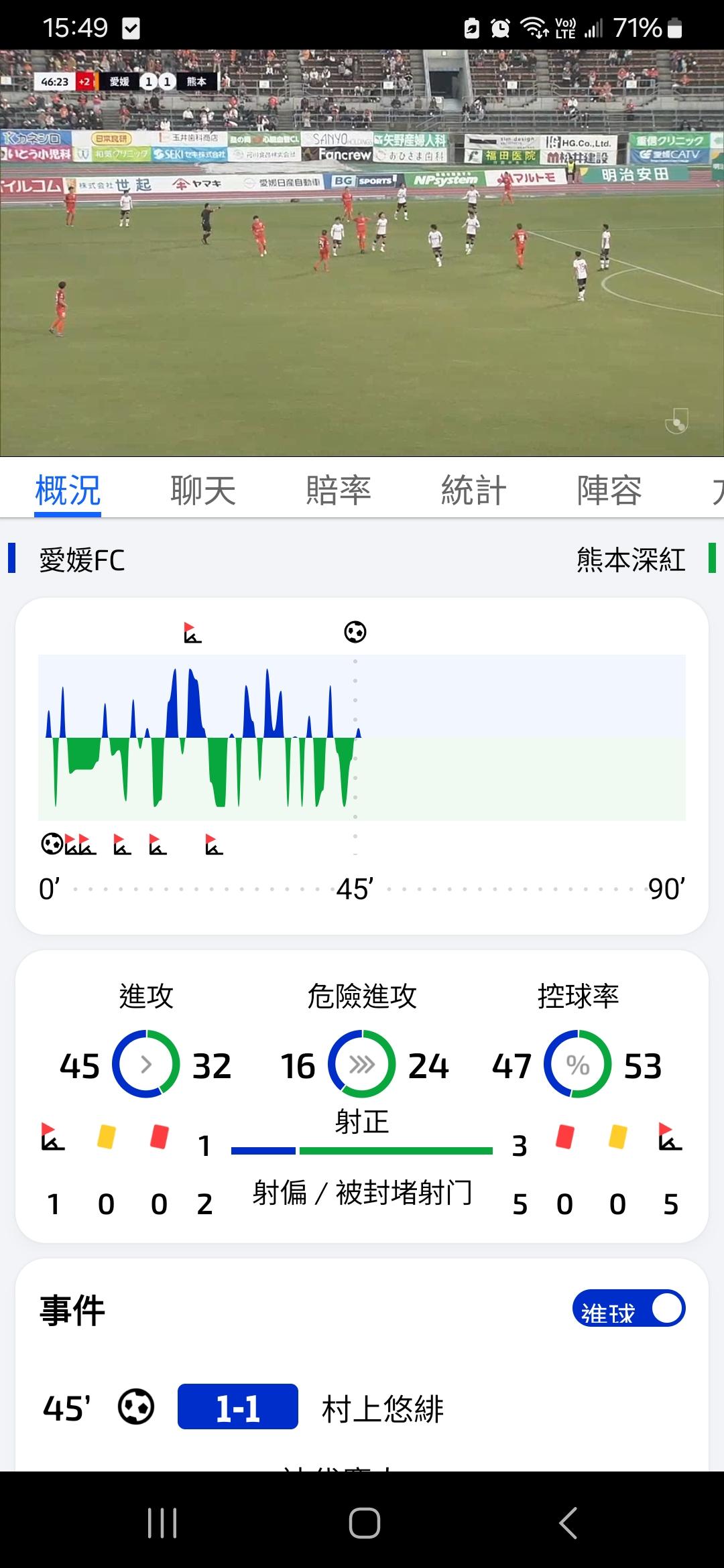Open the 聊天 chat tab
The height and width of the screenshot is (1568, 724).
[203, 490]
